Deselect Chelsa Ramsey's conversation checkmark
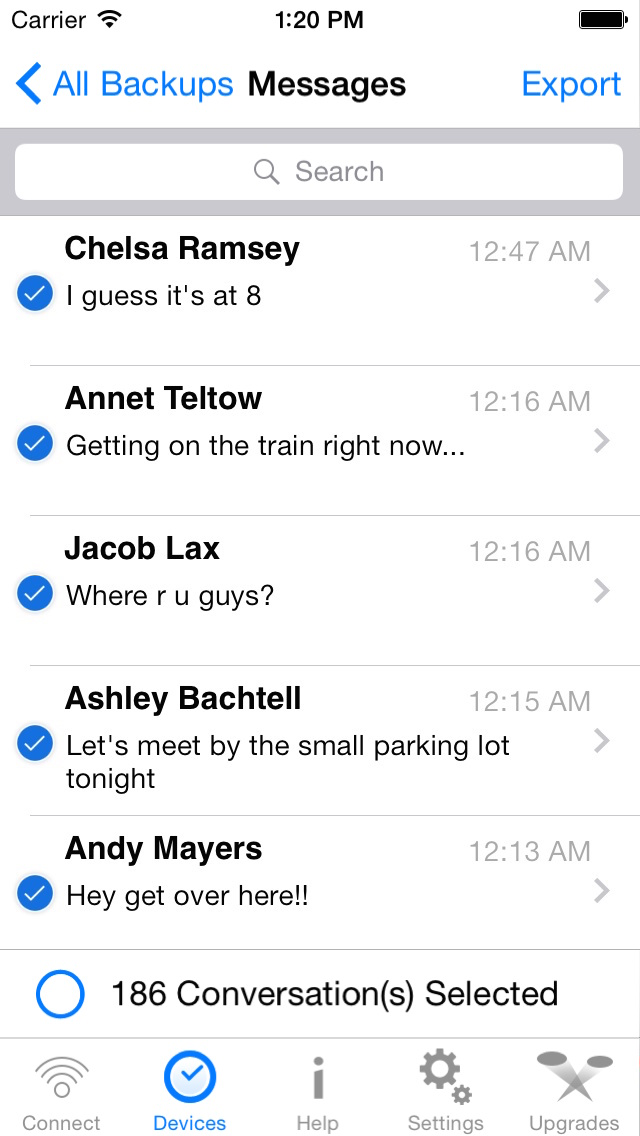 pyautogui.click(x=35, y=294)
